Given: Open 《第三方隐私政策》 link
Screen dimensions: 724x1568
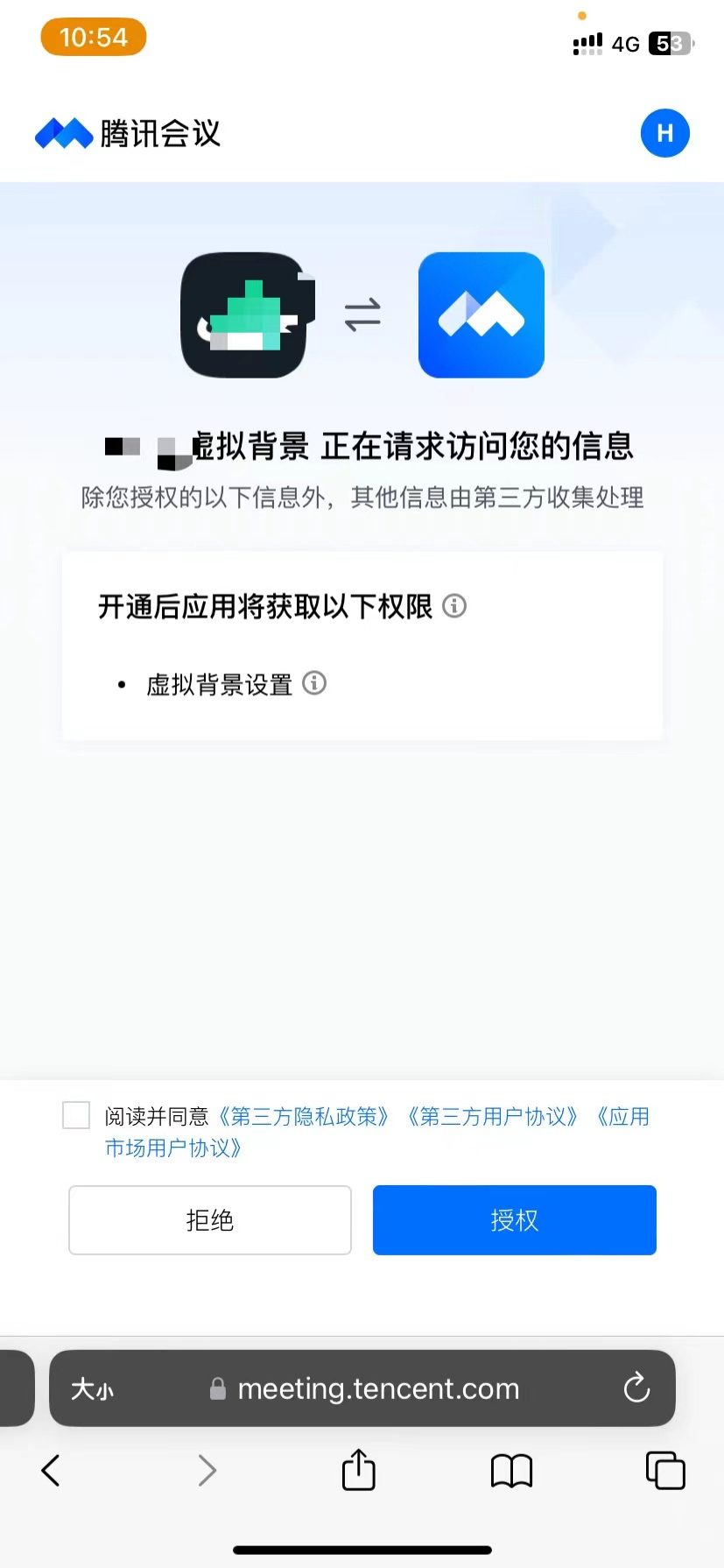Looking at the screenshot, I should coord(302,1116).
